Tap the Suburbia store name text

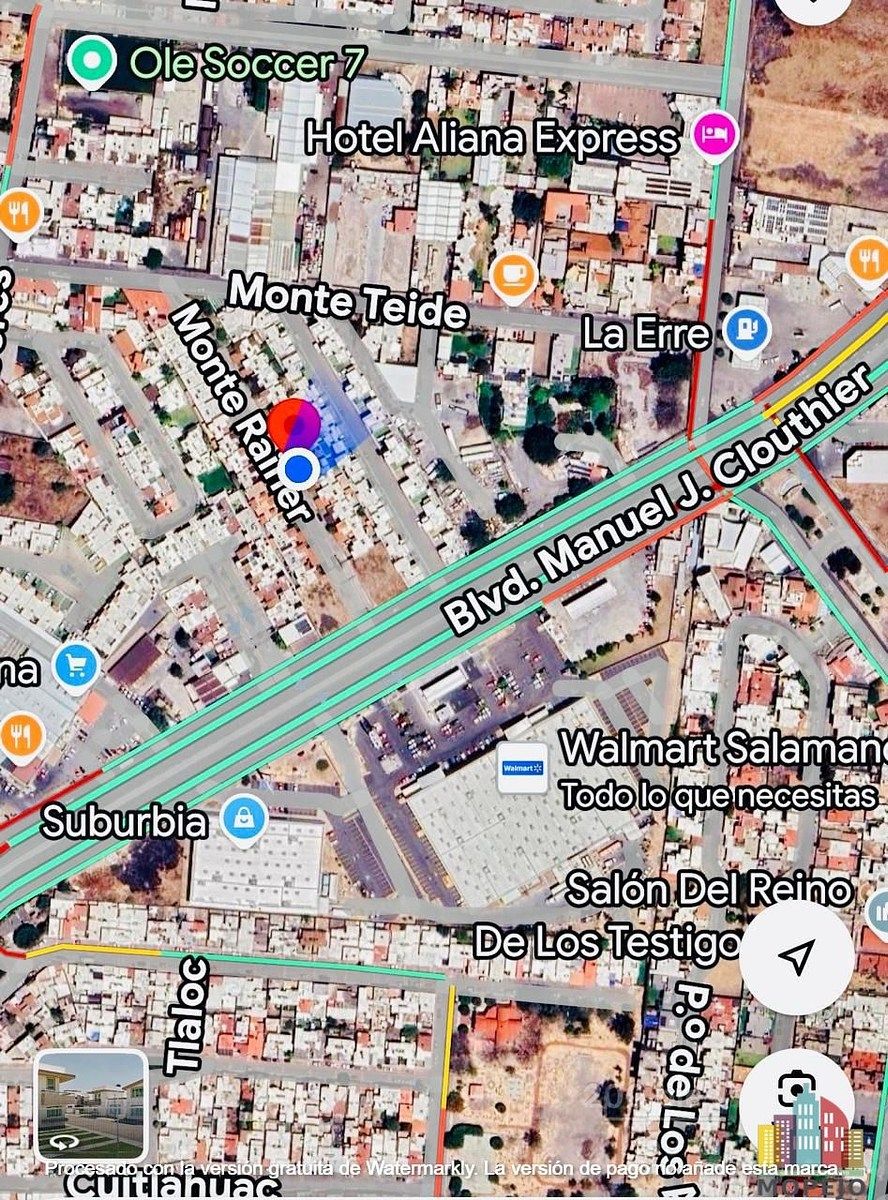(125, 822)
